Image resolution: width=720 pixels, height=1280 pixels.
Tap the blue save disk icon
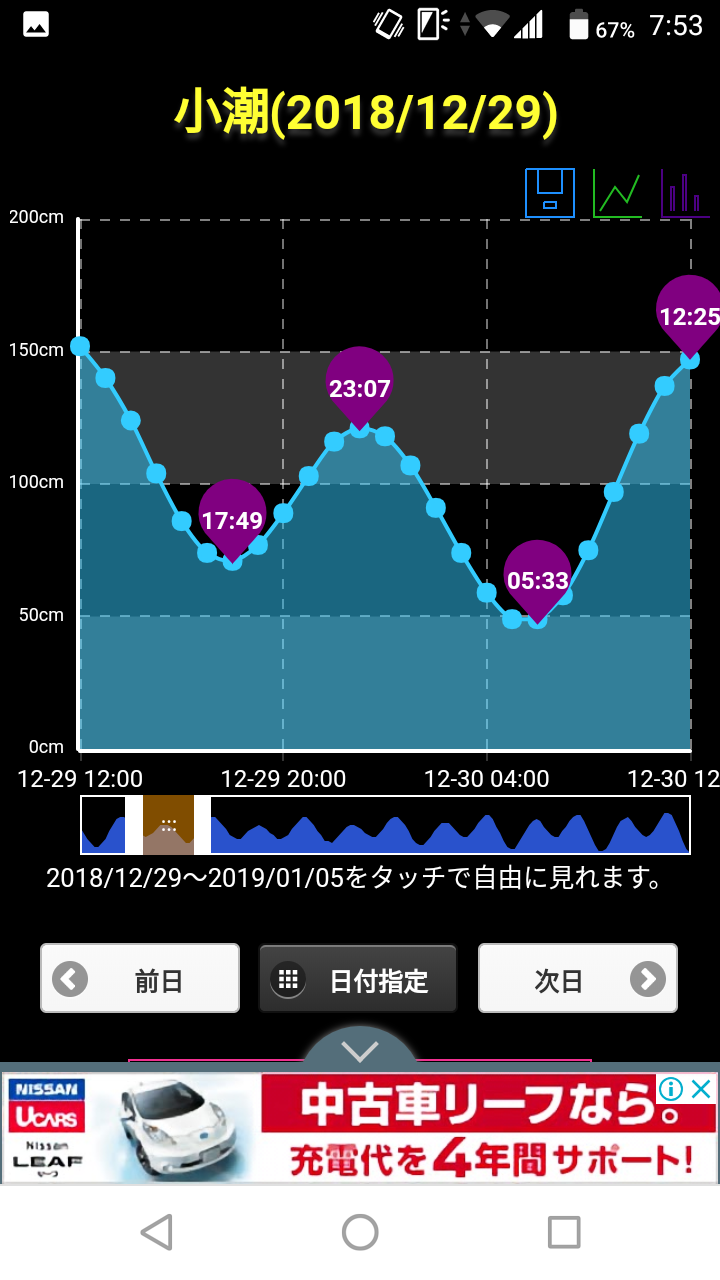coord(550,192)
